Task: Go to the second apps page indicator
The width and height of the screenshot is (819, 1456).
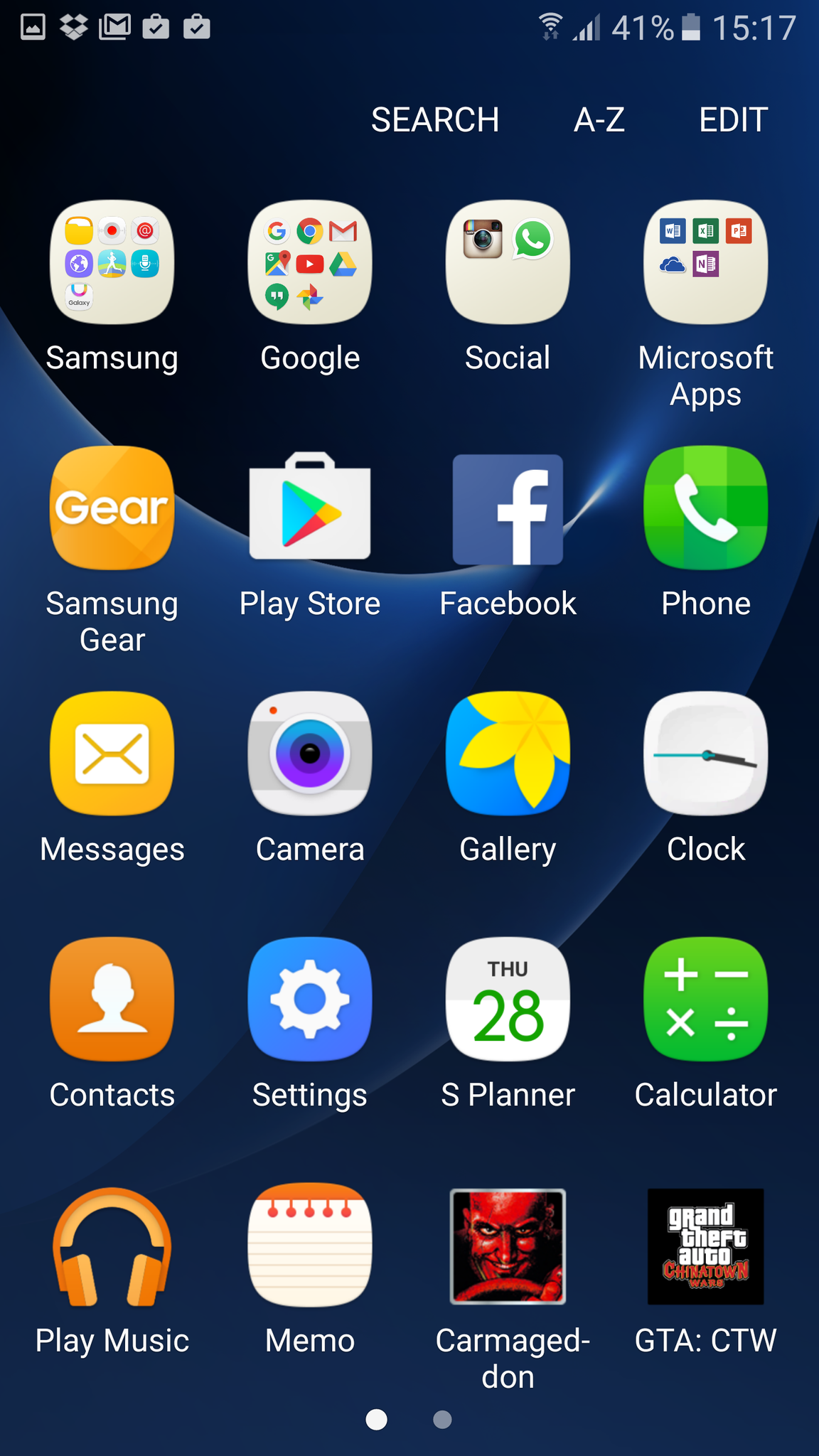Action: coord(442,1420)
